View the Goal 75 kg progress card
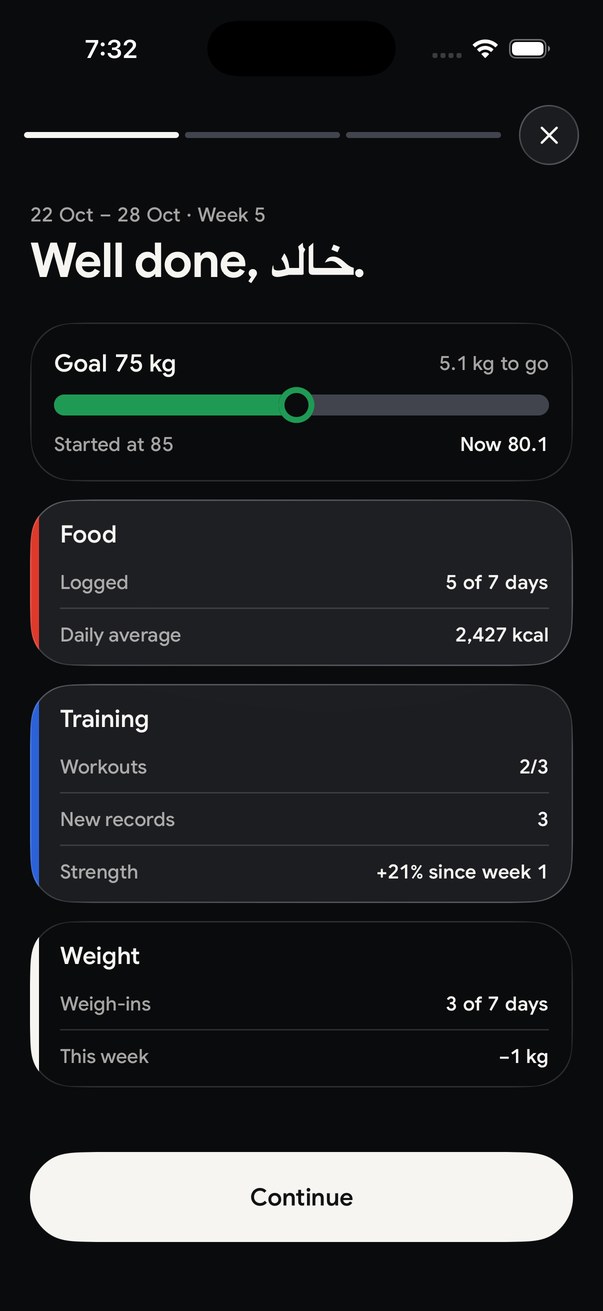 [301, 402]
